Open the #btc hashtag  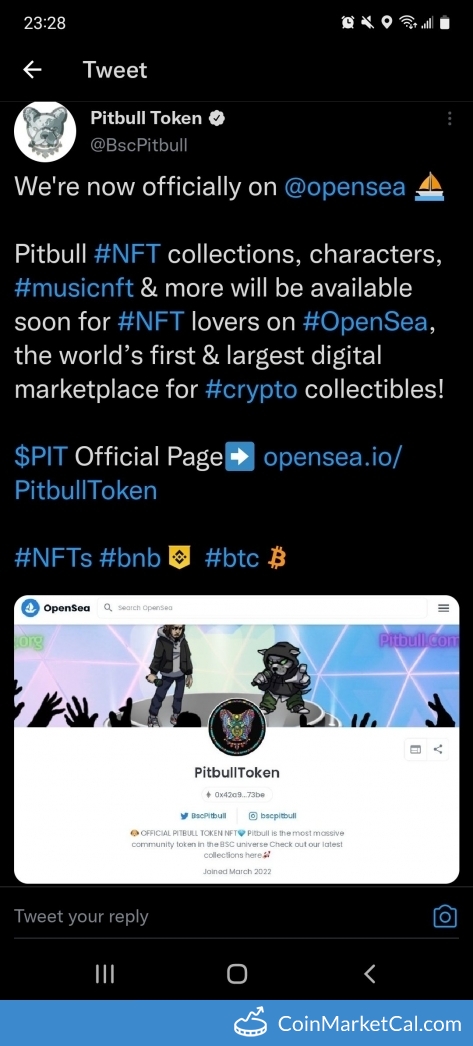click(x=231, y=558)
